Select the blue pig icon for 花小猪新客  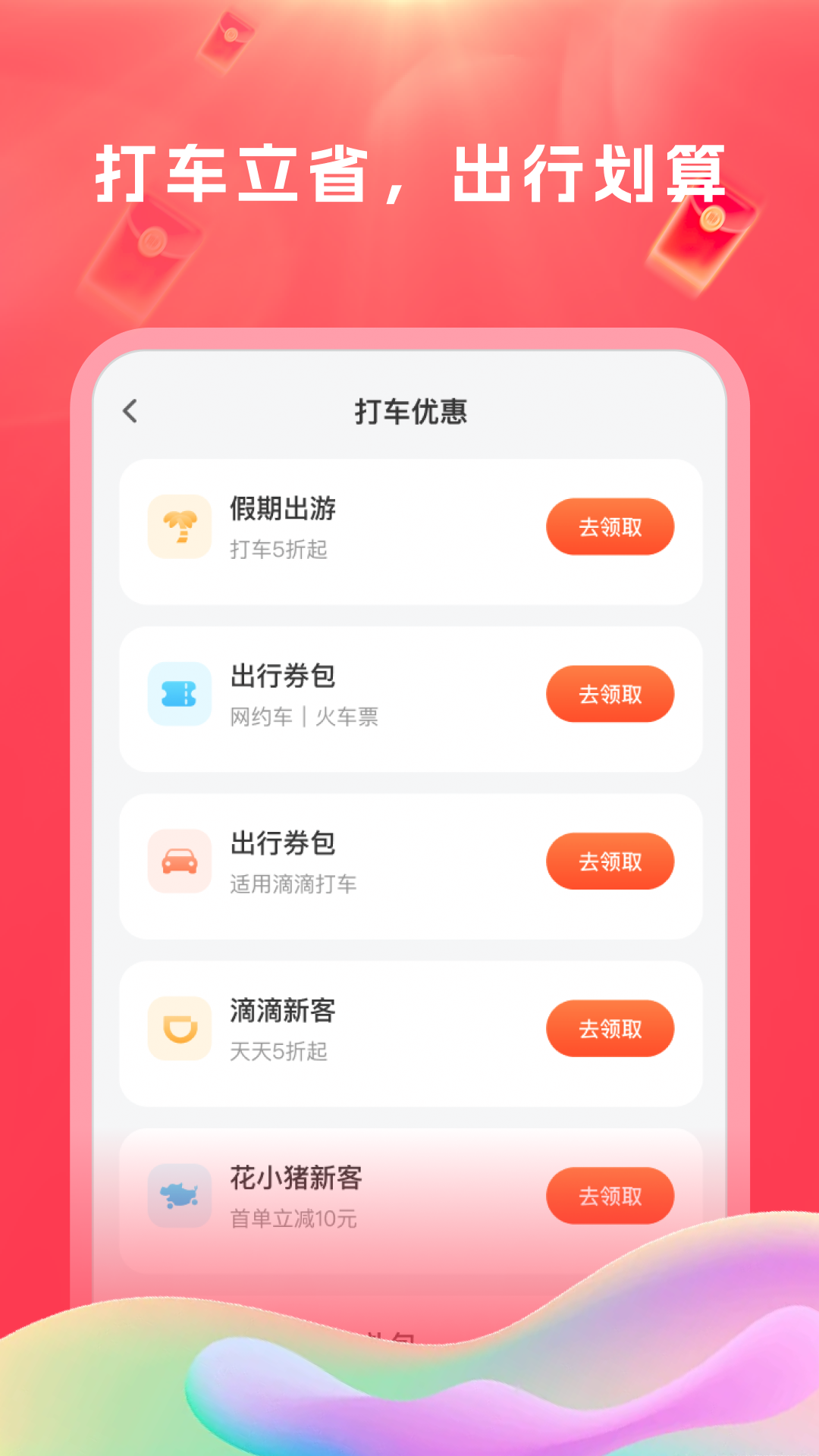coord(180,1196)
